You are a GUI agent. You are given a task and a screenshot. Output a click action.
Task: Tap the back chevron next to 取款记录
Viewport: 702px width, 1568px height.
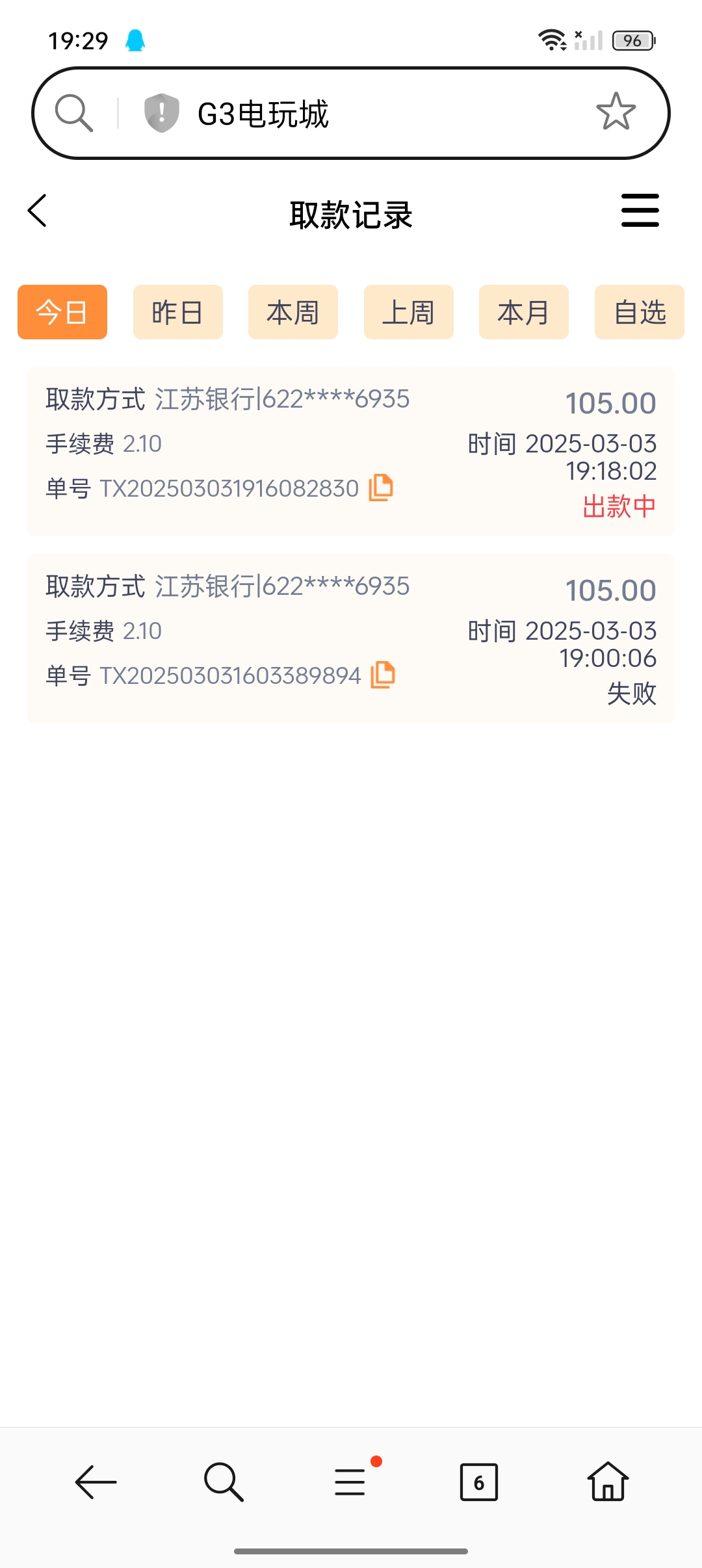tap(37, 211)
